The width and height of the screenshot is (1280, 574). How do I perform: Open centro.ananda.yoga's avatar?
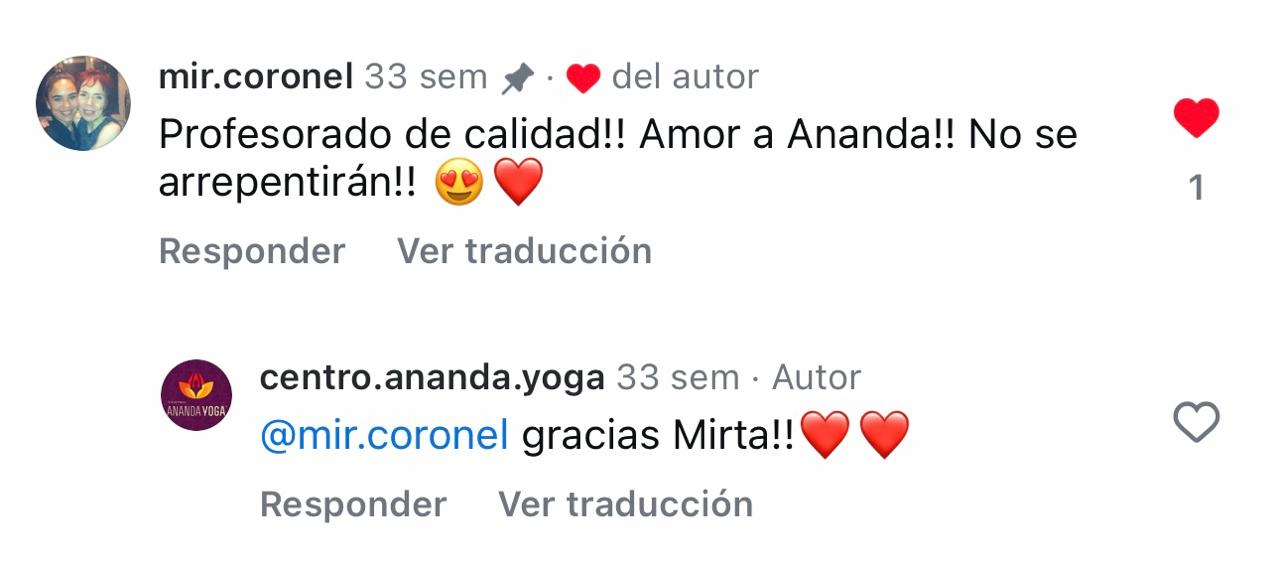point(197,395)
